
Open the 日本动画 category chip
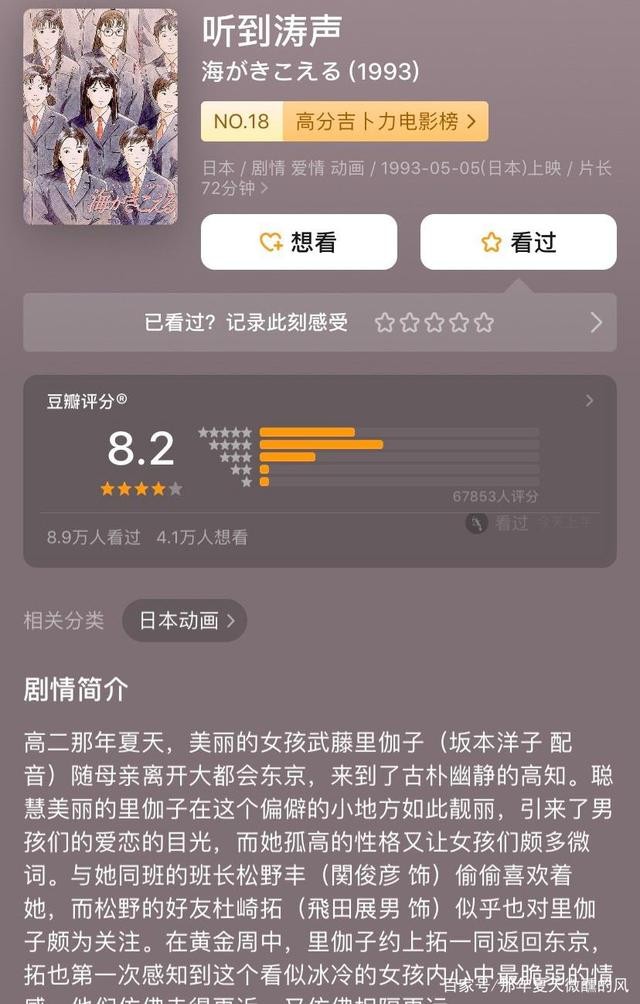(185, 621)
